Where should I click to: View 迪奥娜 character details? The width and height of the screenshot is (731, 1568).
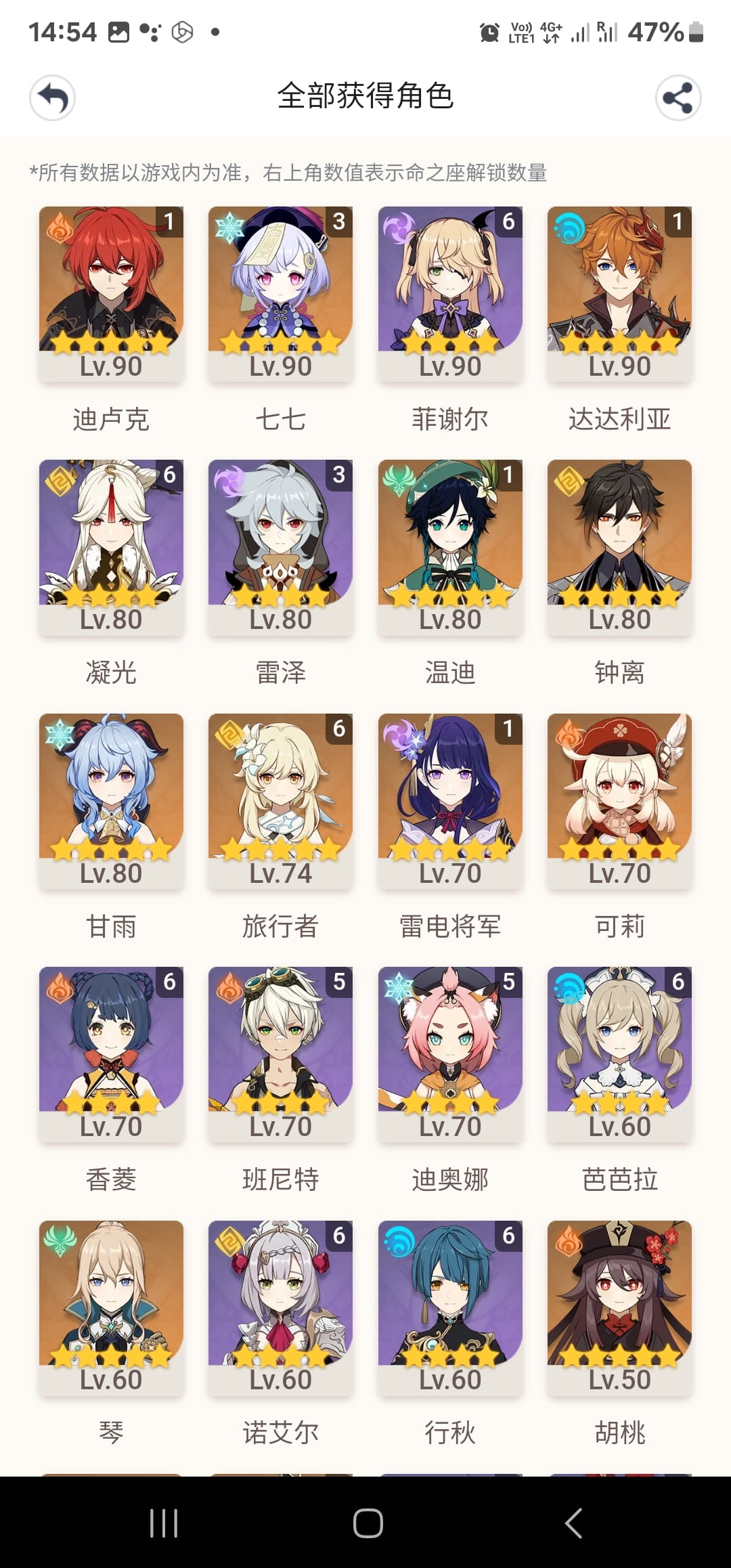tap(450, 1054)
